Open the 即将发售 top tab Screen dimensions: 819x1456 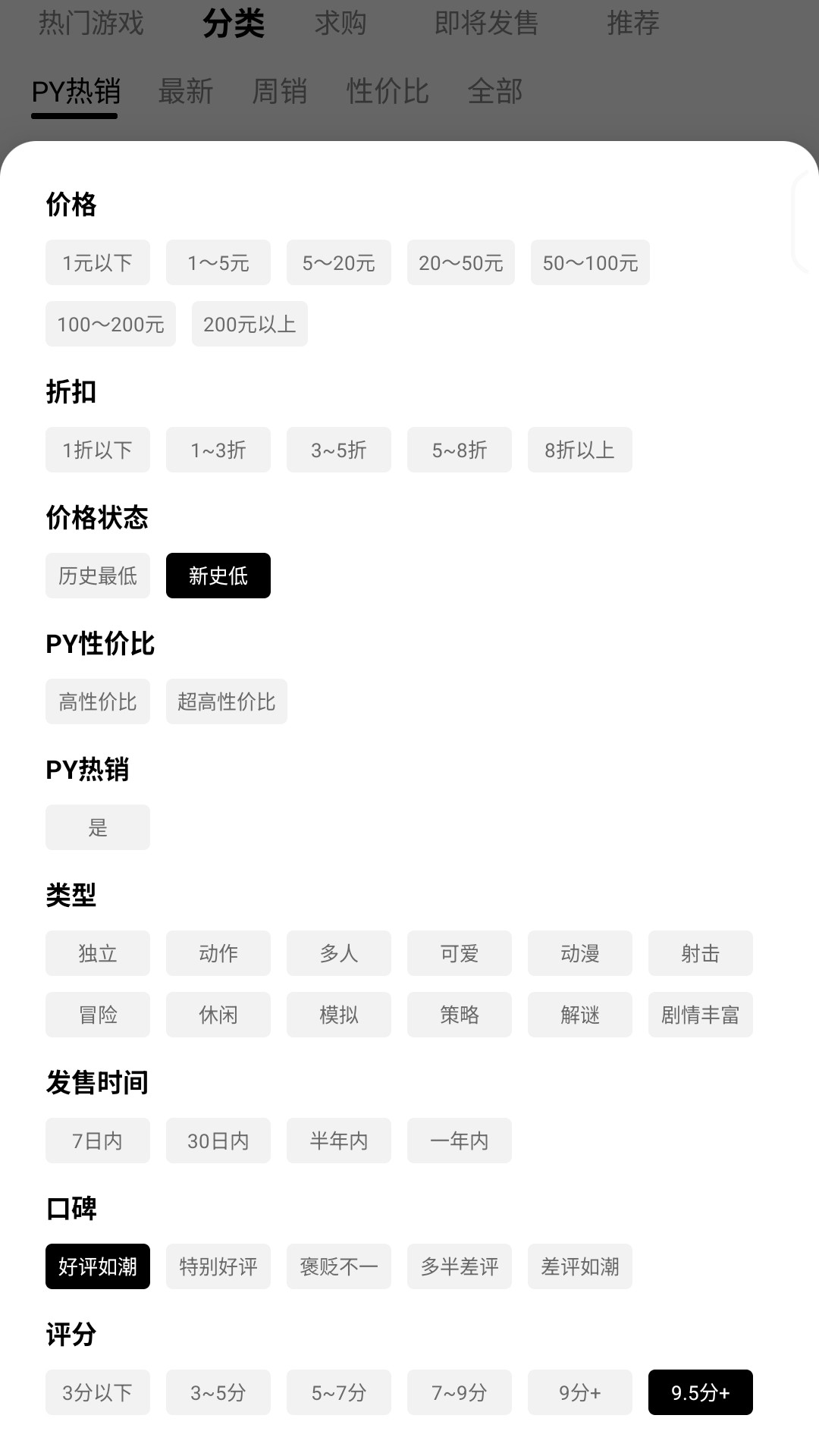[x=486, y=24]
